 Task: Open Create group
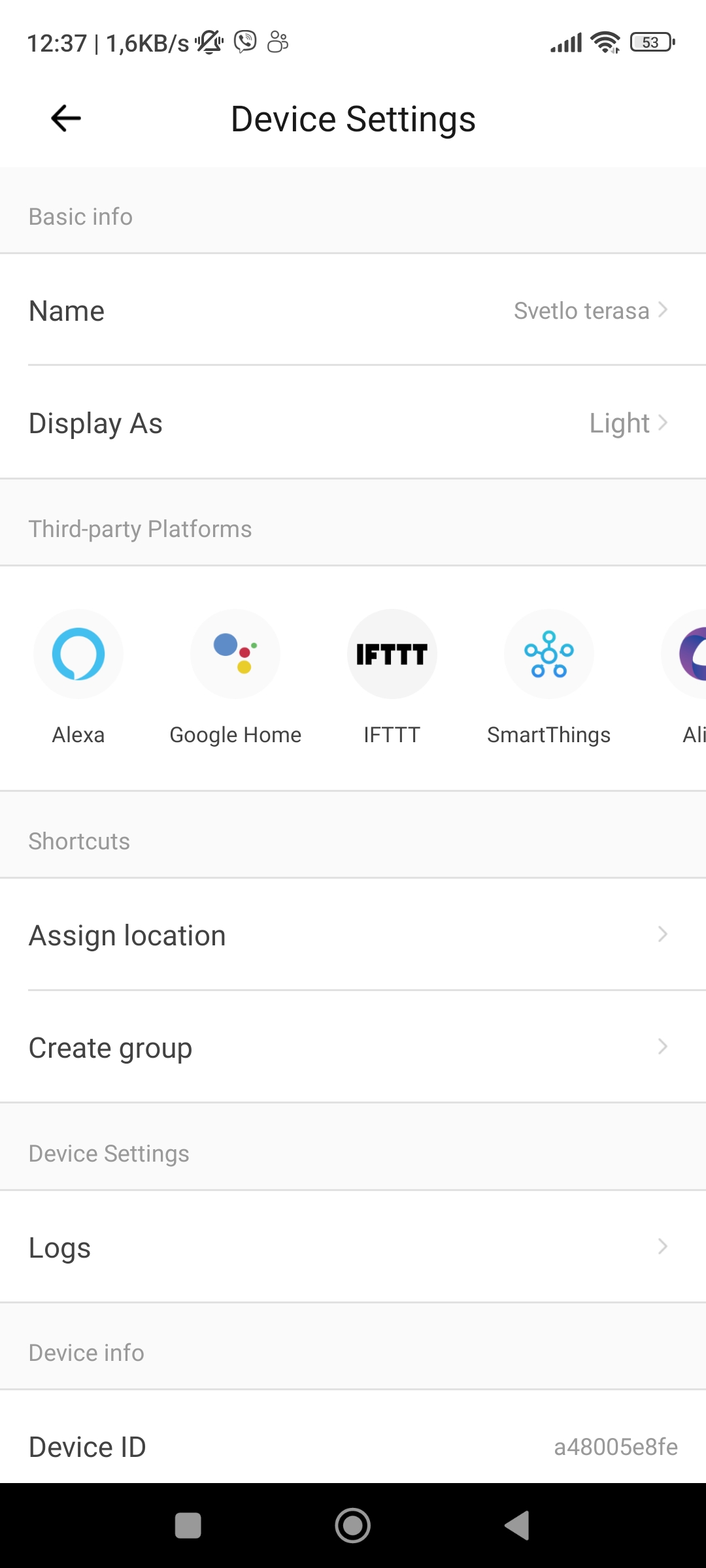click(353, 1047)
